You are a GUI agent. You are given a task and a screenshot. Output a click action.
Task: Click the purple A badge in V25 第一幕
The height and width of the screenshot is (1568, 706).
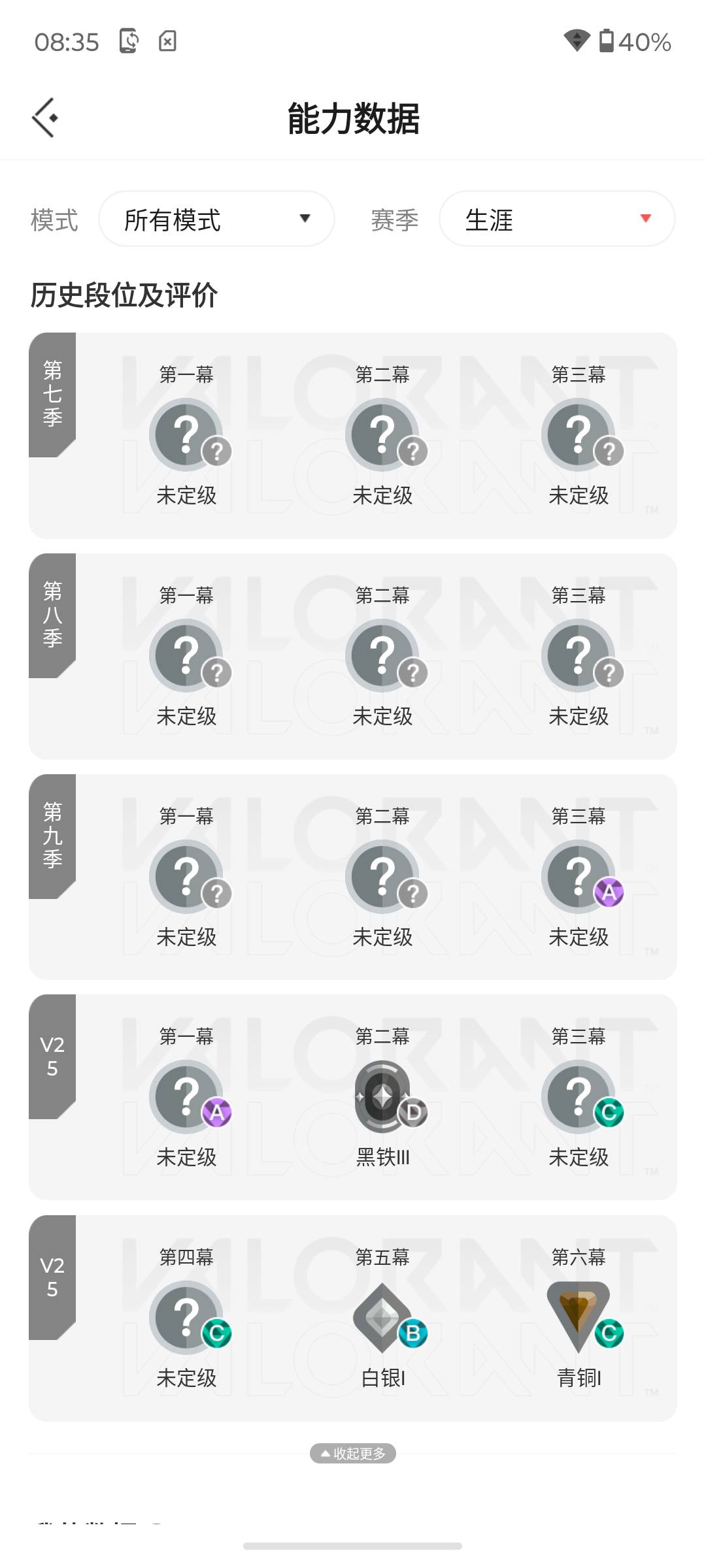(x=218, y=1111)
